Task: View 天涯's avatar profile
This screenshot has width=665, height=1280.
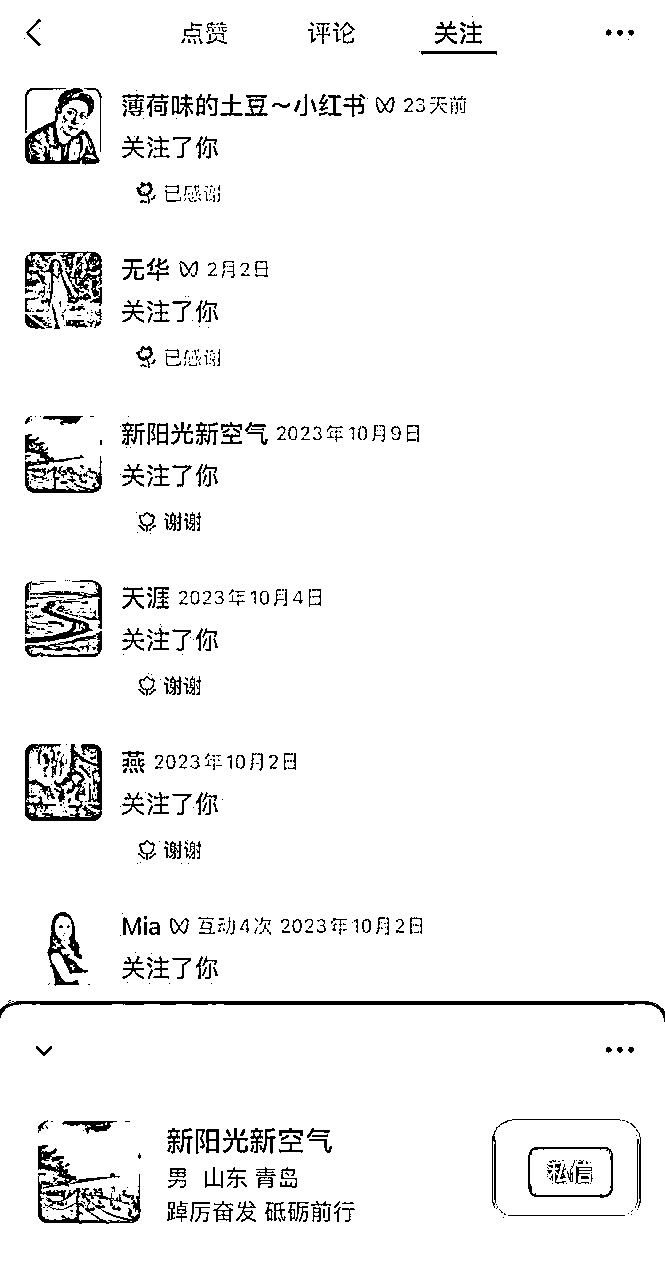Action: click(63, 617)
